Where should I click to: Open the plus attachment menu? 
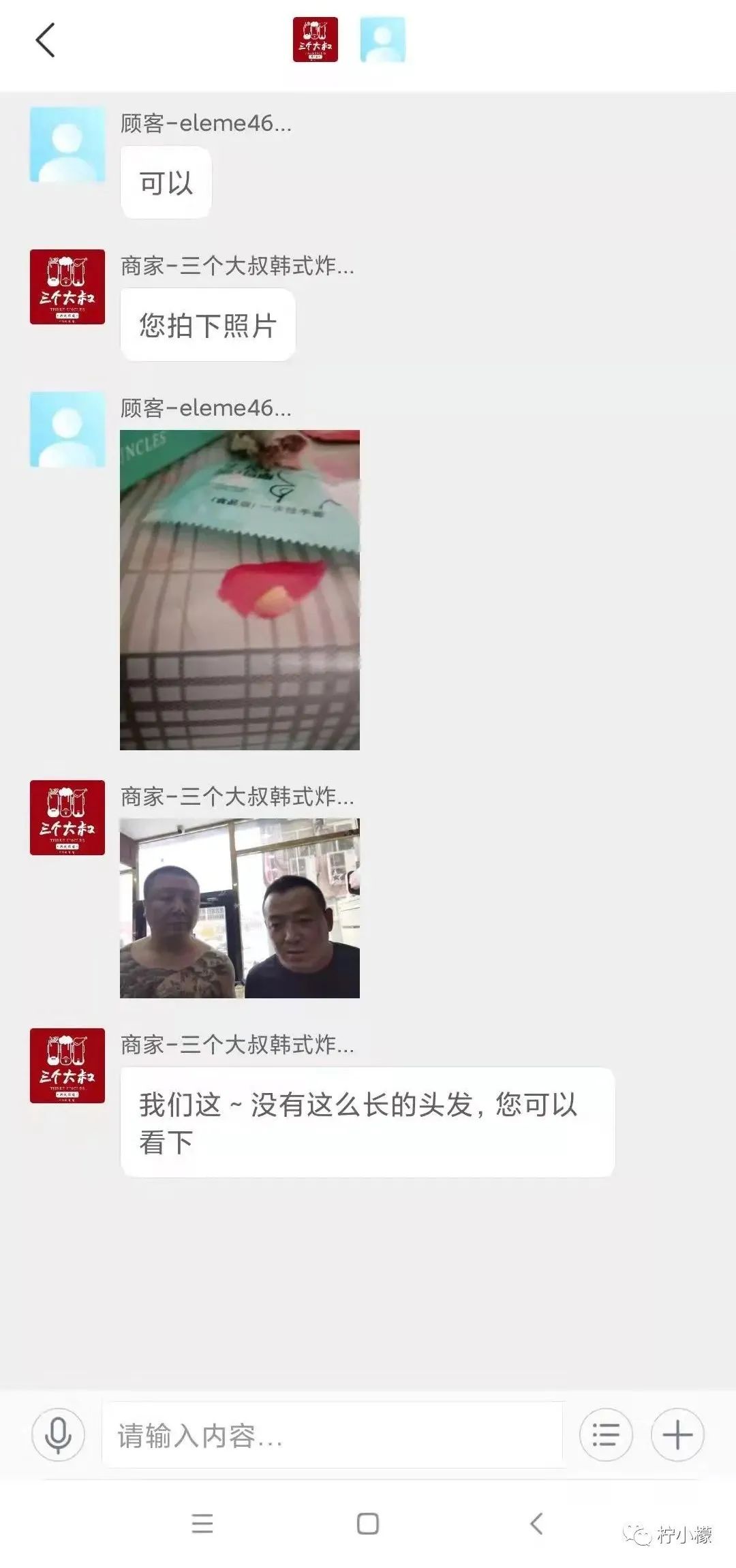(677, 1434)
